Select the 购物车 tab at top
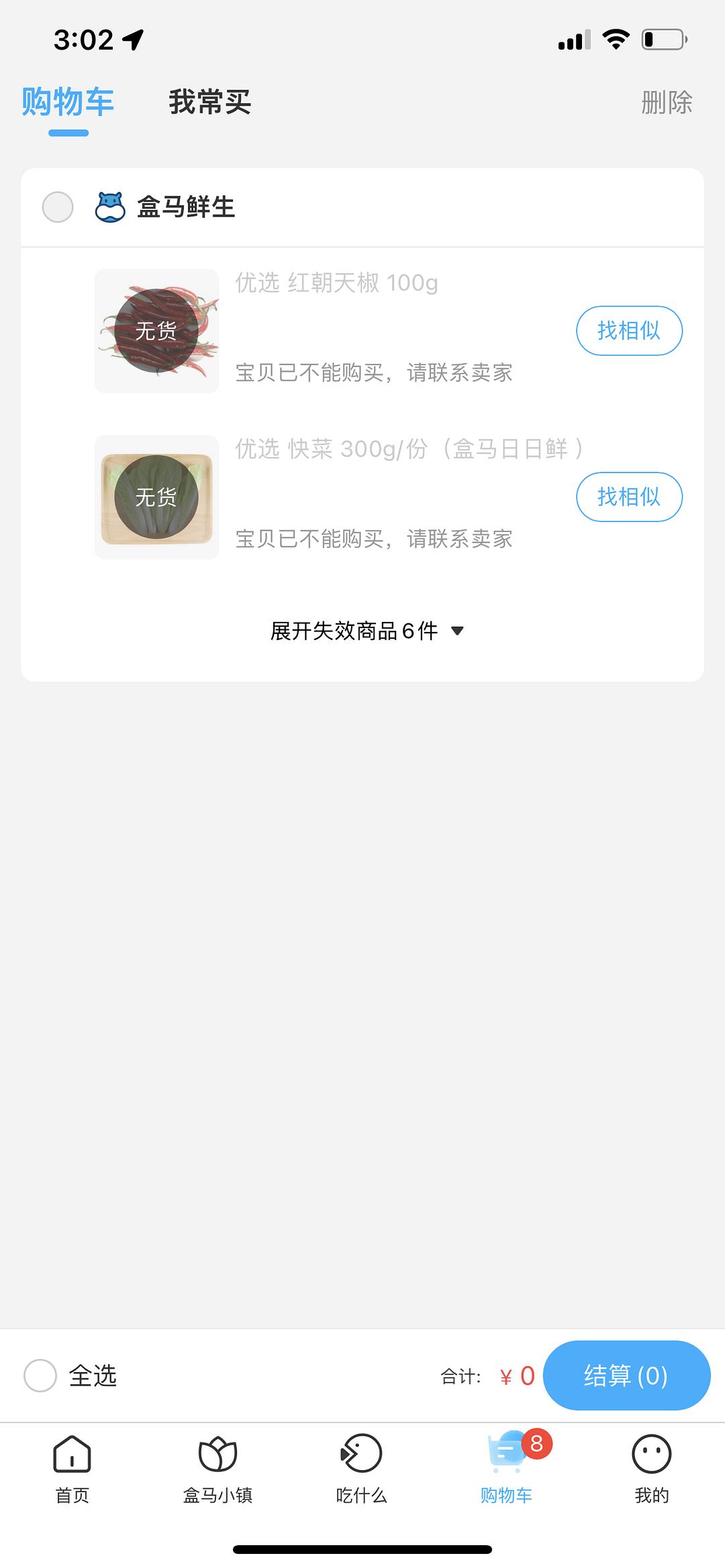The image size is (725, 1568). [x=69, y=102]
